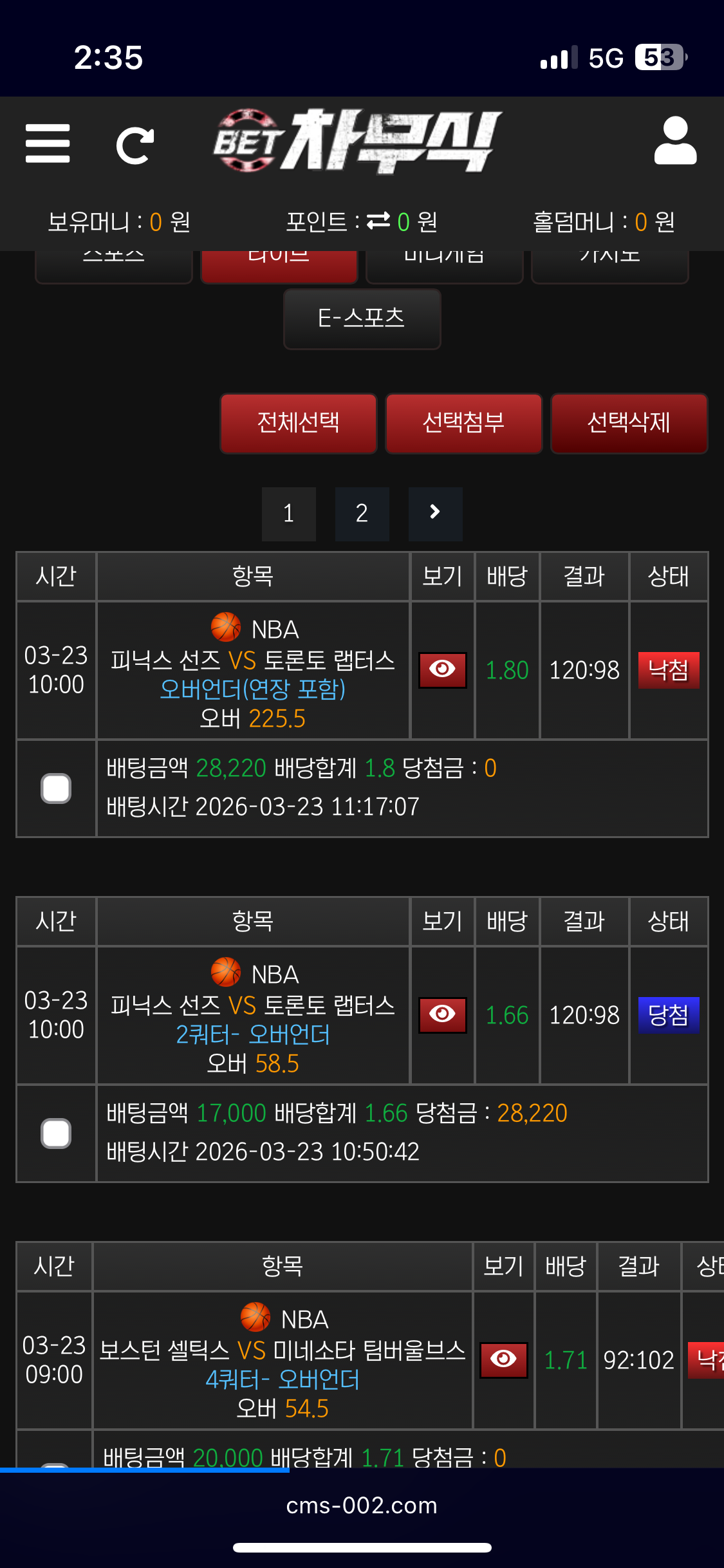Switch to the E-스포츠 tab
Viewport: 724px width, 1568px height.
point(362,319)
